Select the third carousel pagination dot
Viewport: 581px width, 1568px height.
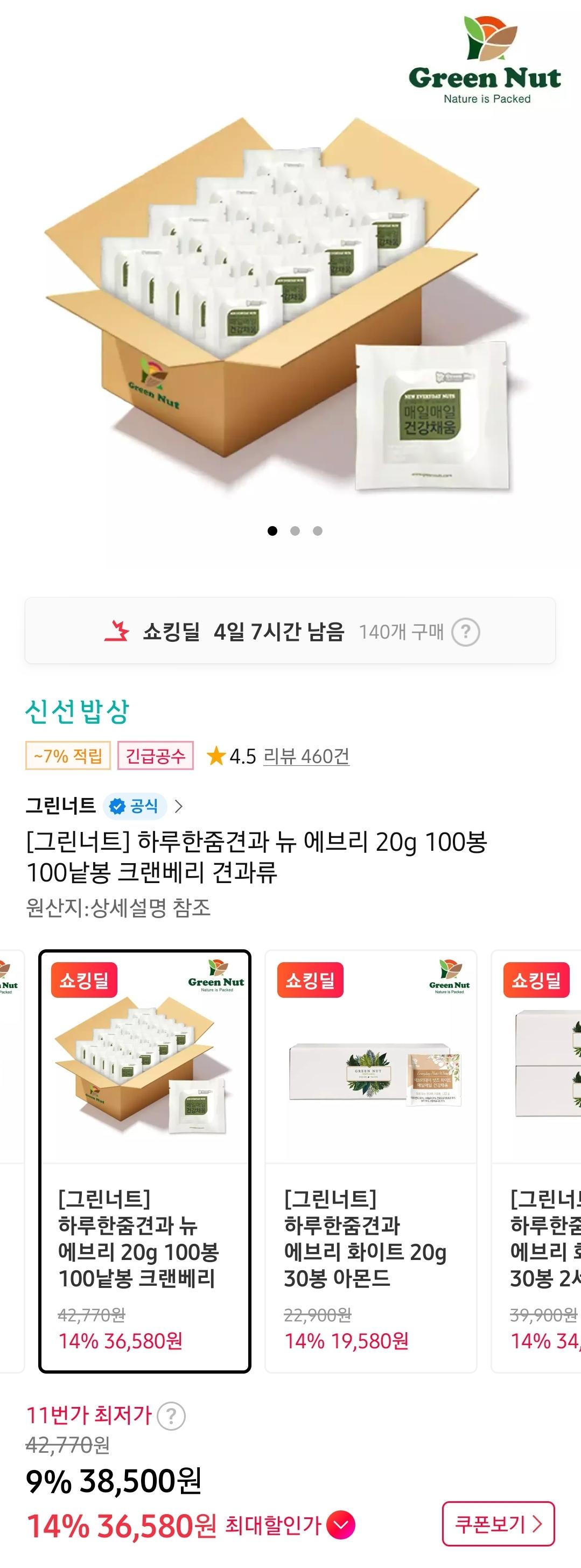point(317,531)
